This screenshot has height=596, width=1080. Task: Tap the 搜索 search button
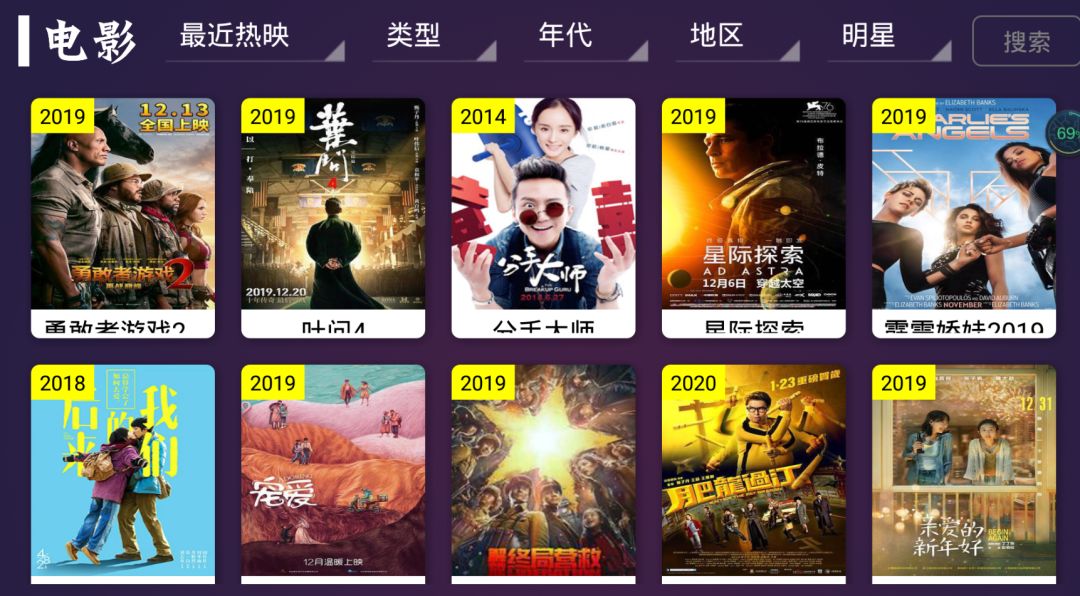pos(1026,42)
